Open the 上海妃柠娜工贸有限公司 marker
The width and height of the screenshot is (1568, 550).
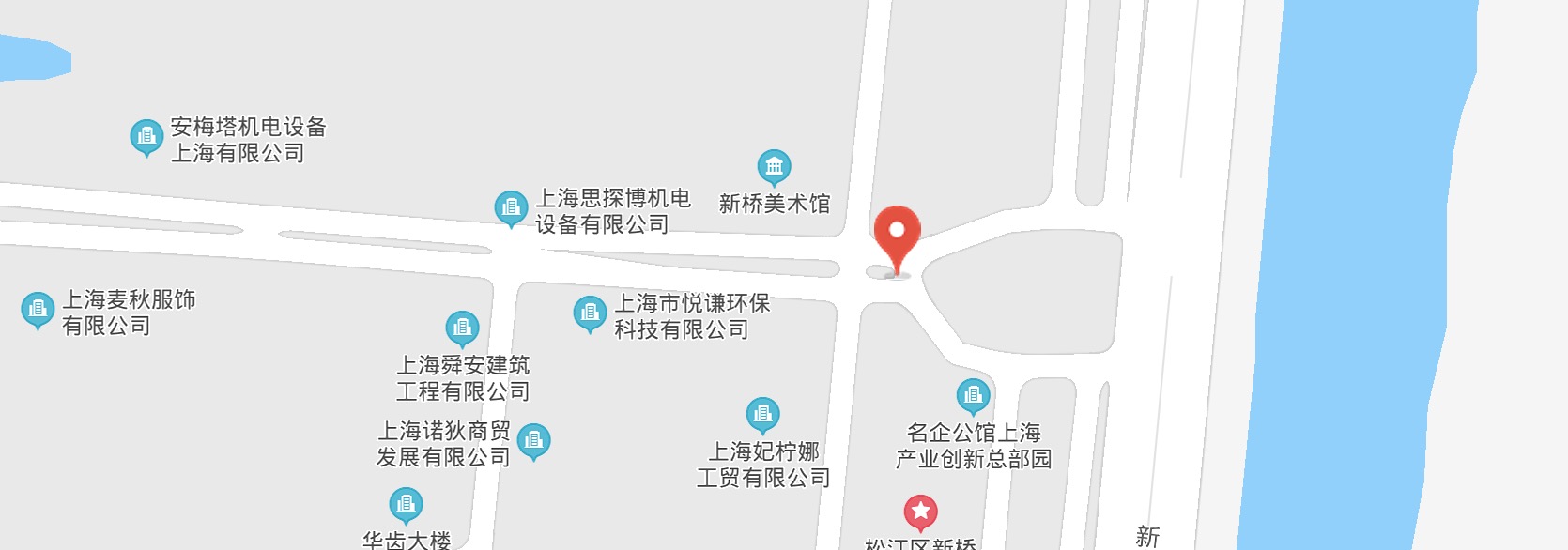pos(762,414)
